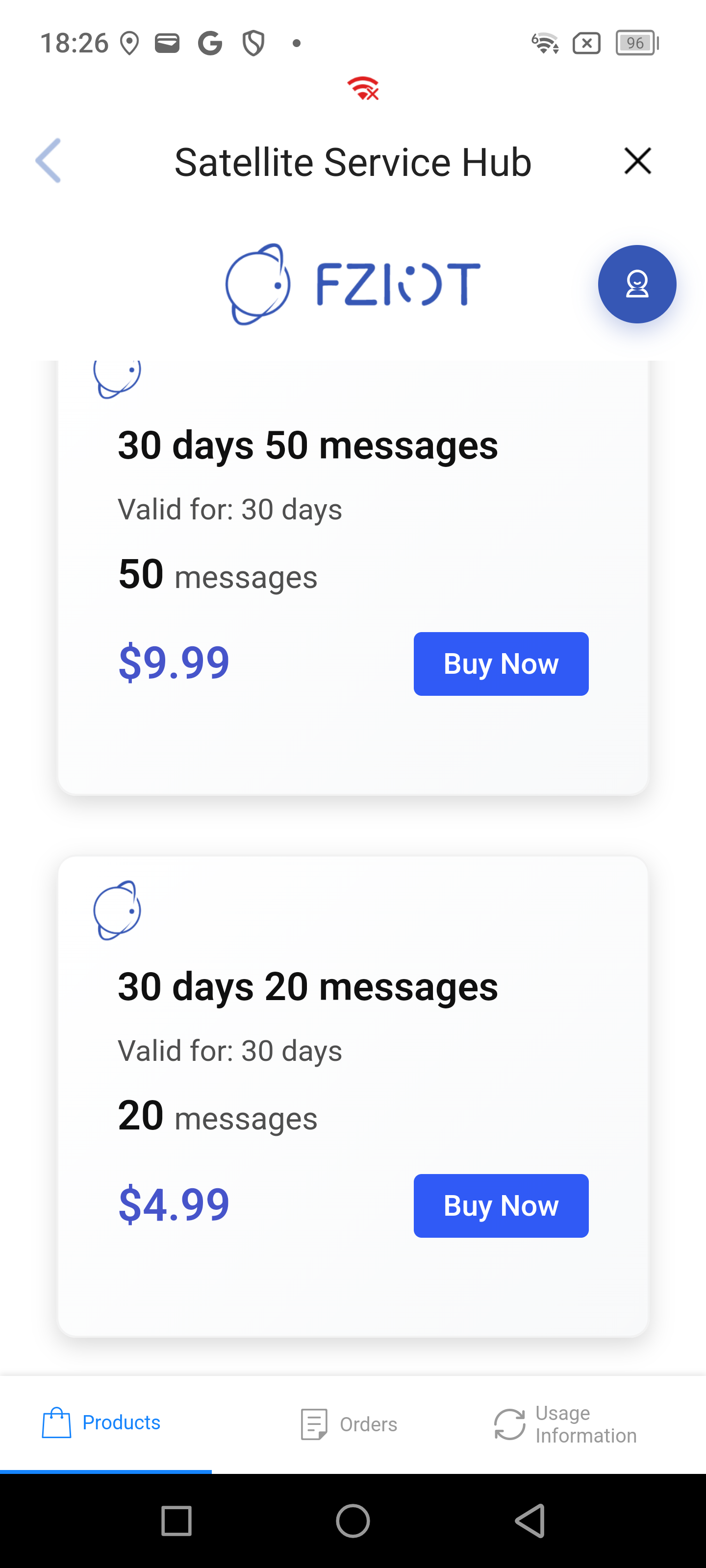Close the Satellite Service Hub

point(637,161)
